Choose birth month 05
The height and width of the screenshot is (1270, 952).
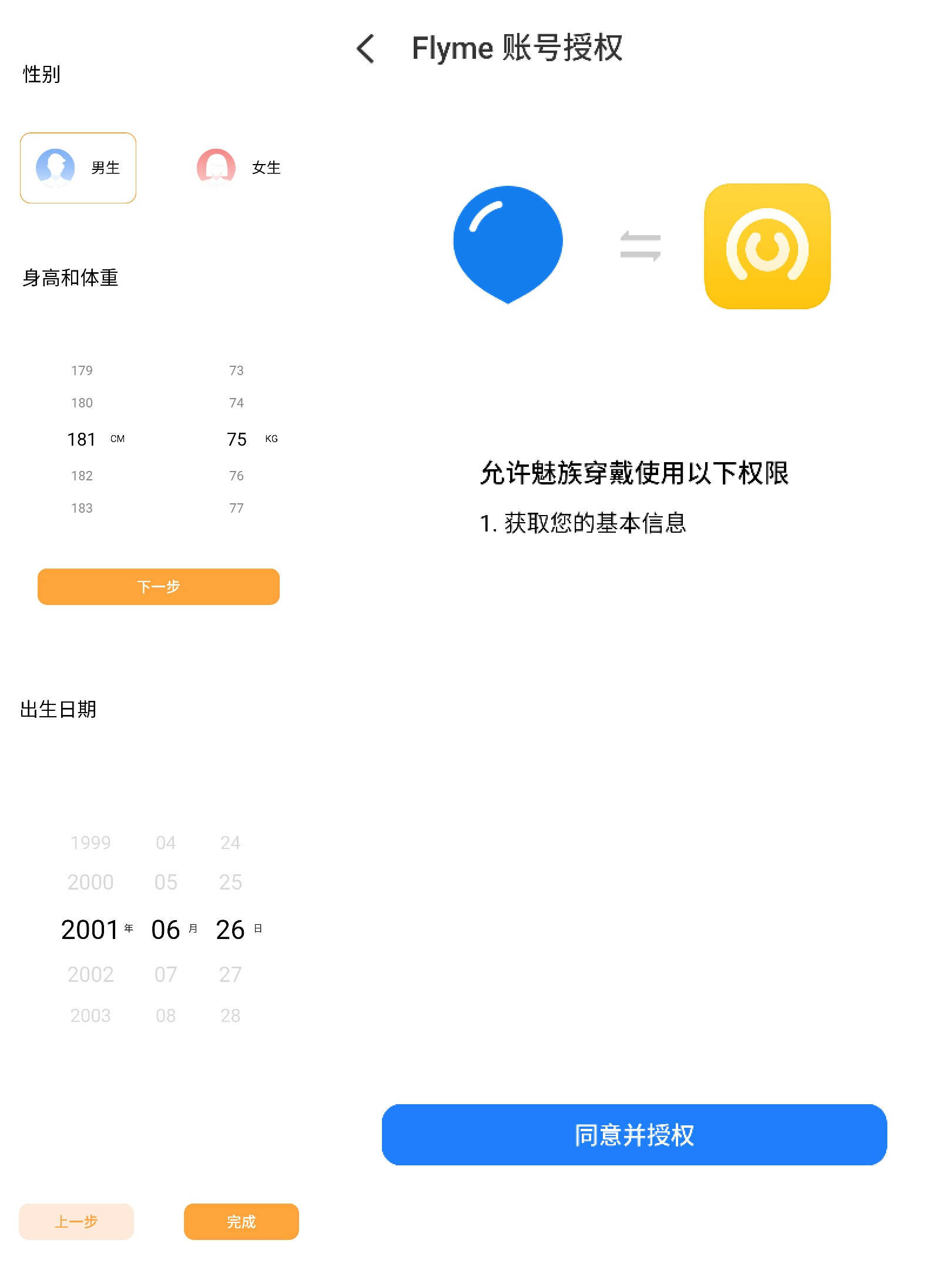point(166,882)
